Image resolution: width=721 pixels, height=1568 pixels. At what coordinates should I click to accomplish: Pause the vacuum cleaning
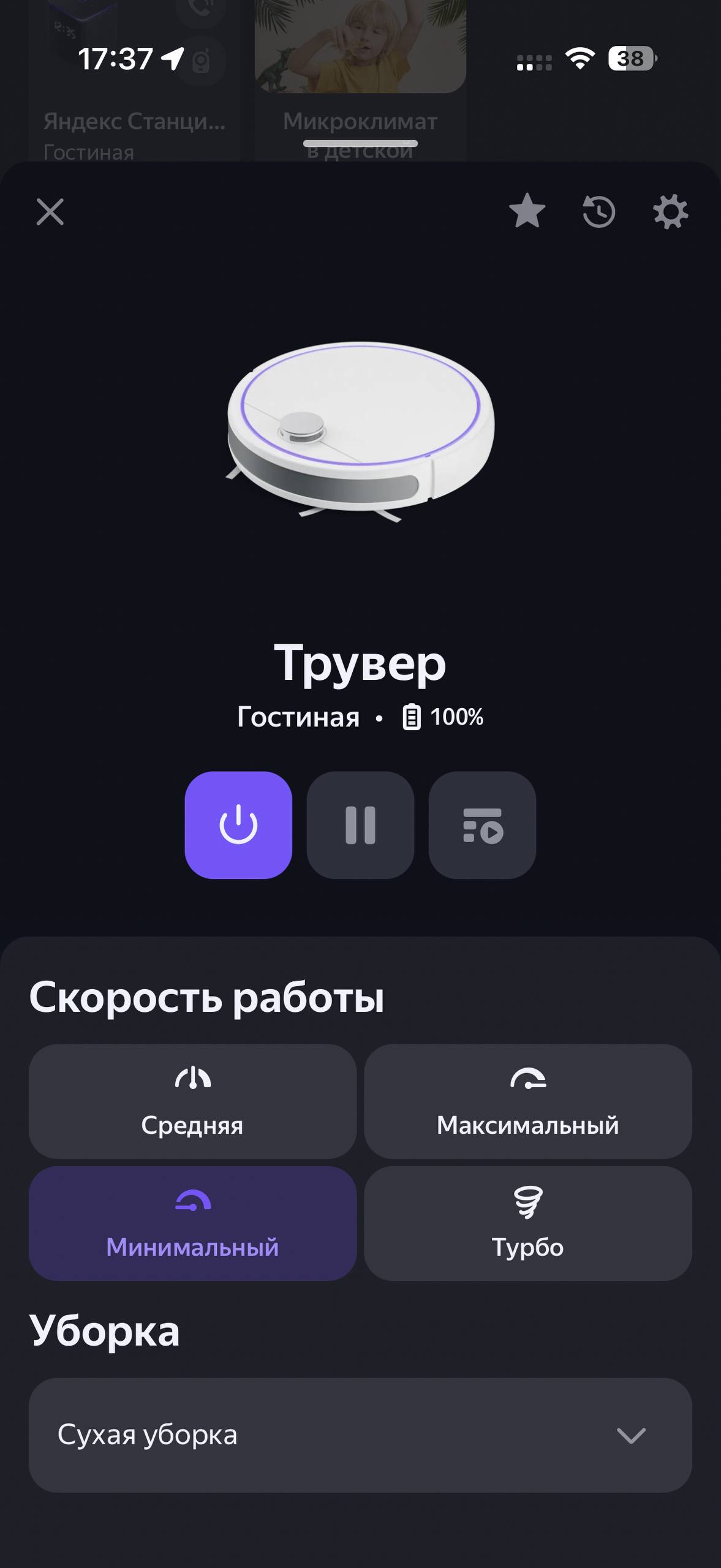[x=360, y=825]
